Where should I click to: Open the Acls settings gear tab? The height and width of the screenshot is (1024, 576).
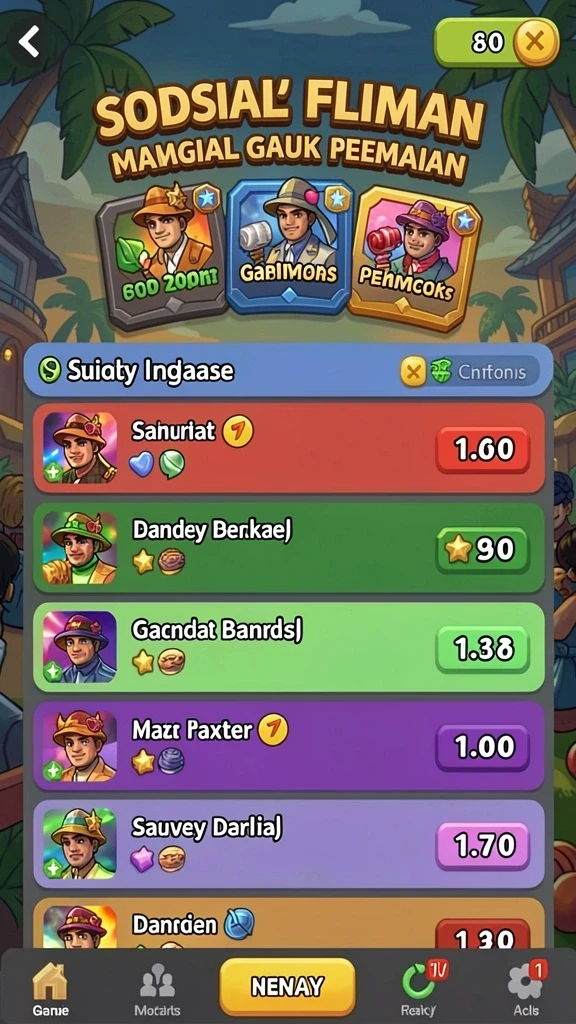[526, 987]
